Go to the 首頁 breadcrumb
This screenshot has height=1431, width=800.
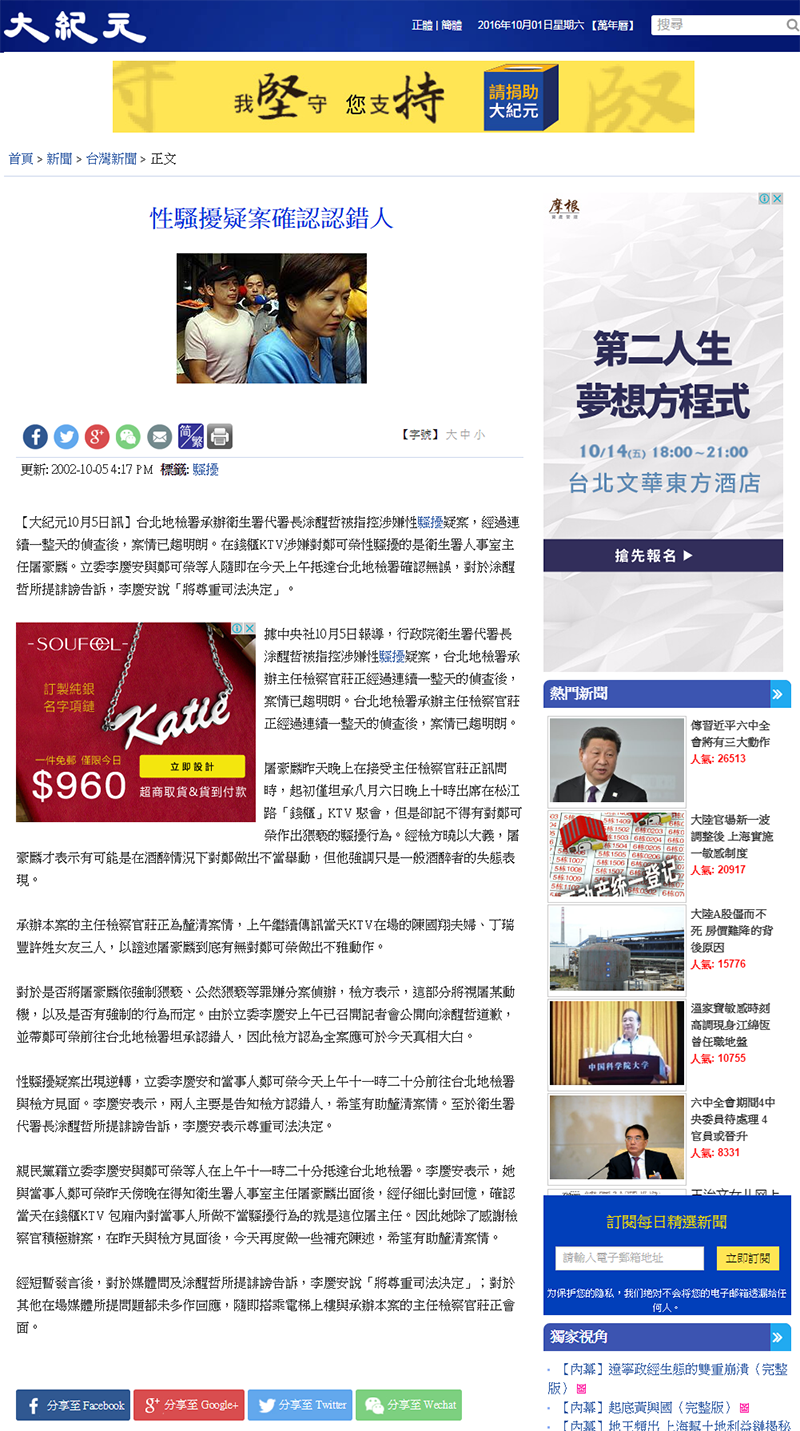point(20,159)
